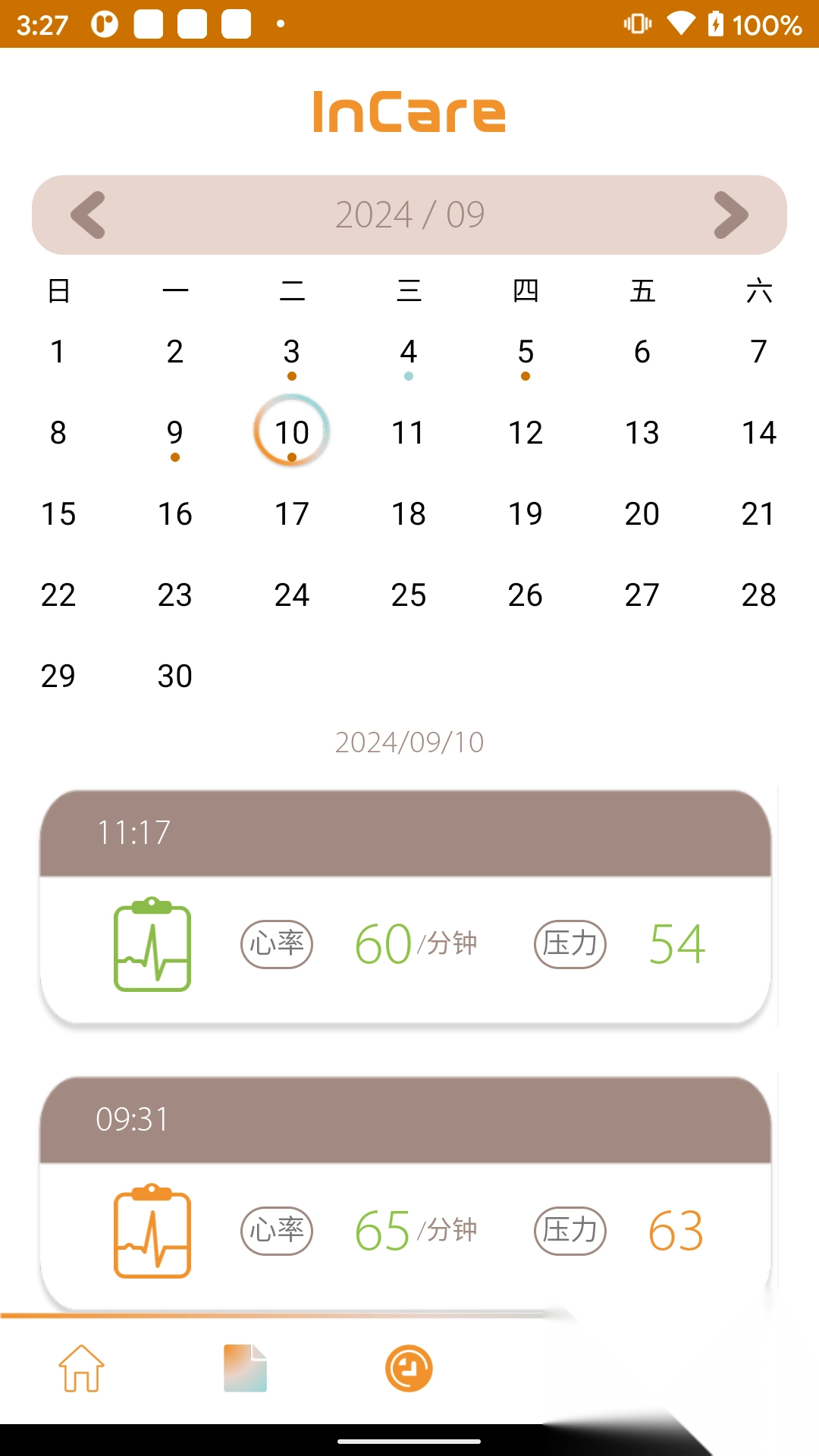Select September 3 on the calendar

(292, 353)
